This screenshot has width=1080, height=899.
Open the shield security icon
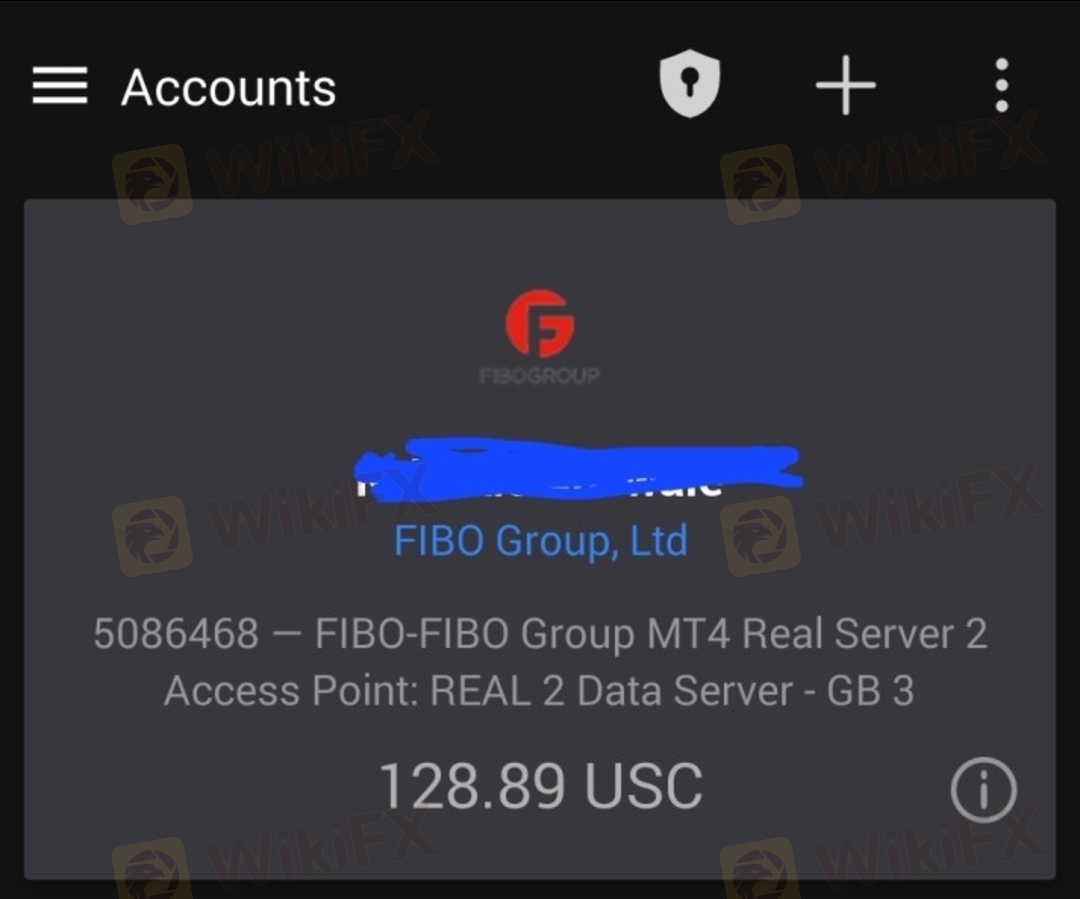[x=690, y=86]
